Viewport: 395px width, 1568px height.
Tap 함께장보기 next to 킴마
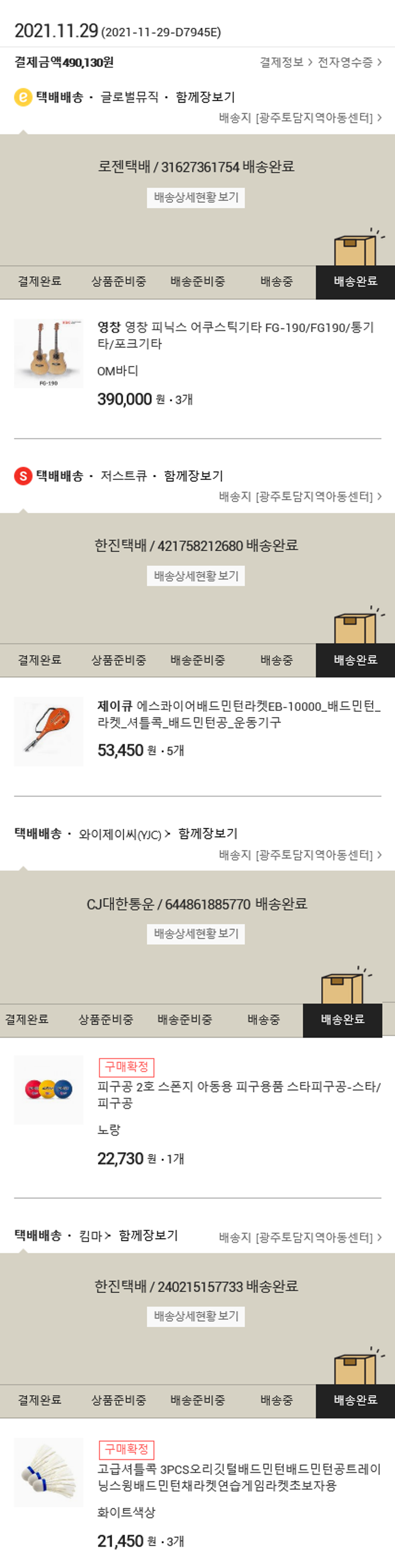[x=149, y=1235]
